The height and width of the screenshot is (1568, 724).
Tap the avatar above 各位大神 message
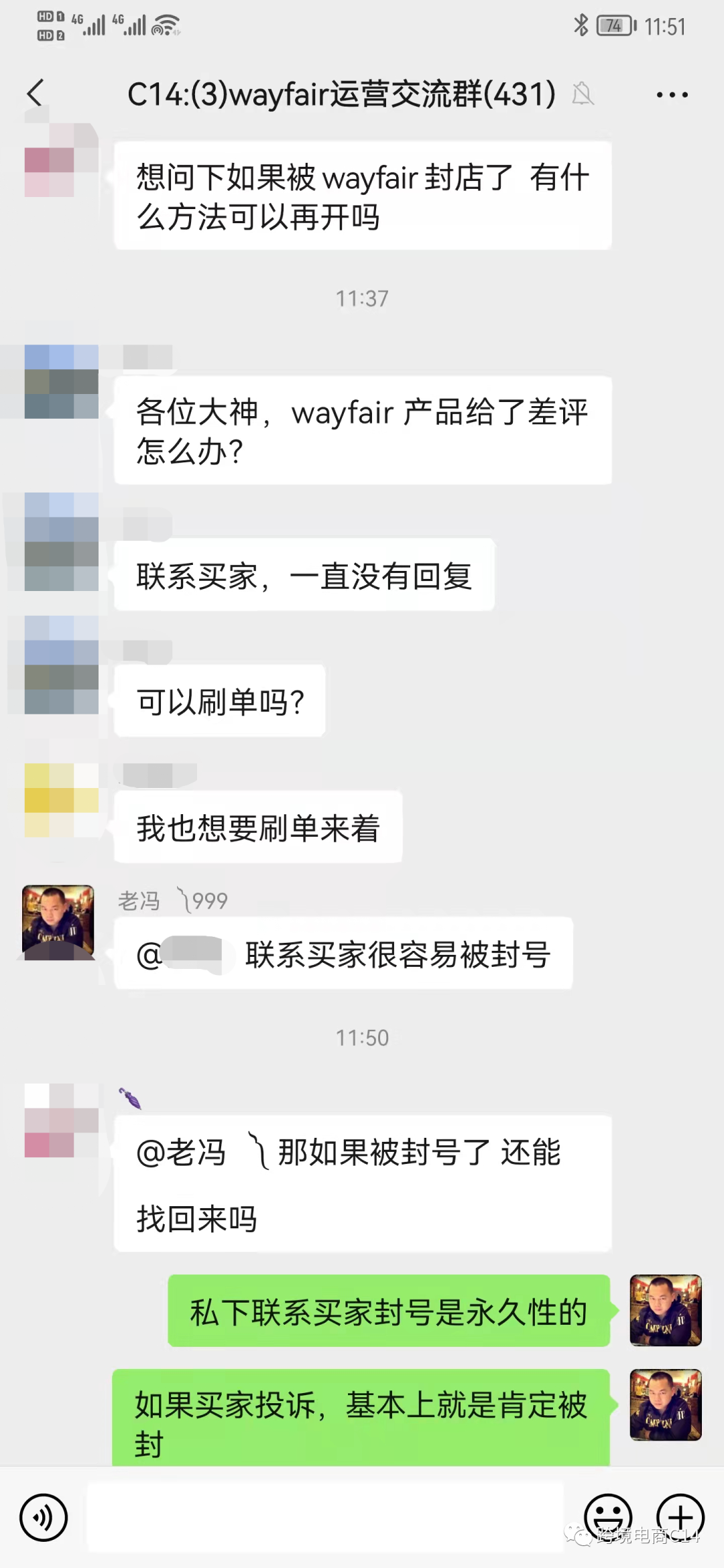pos(60,382)
